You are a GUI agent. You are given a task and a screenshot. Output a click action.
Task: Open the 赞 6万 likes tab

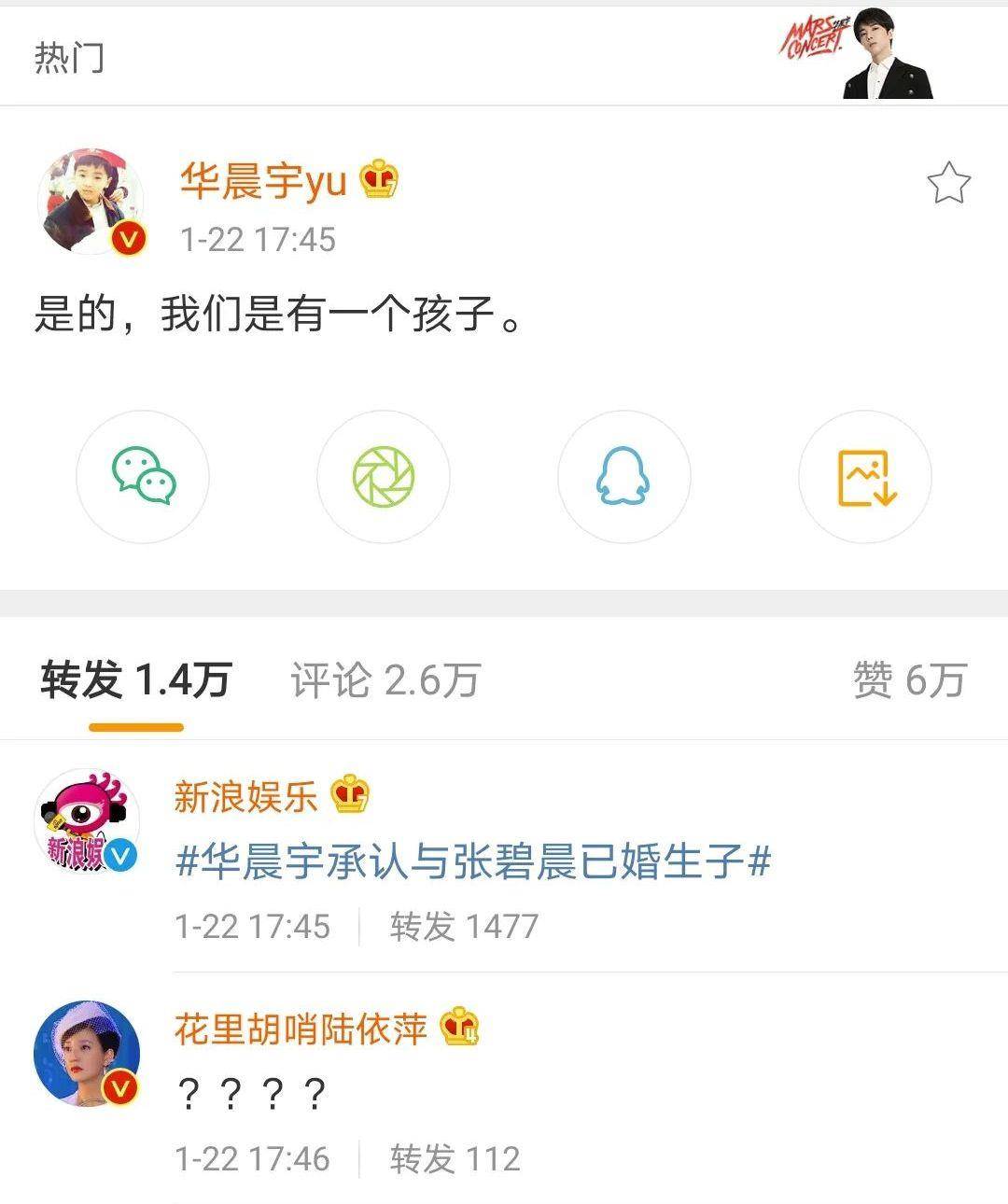(909, 680)
